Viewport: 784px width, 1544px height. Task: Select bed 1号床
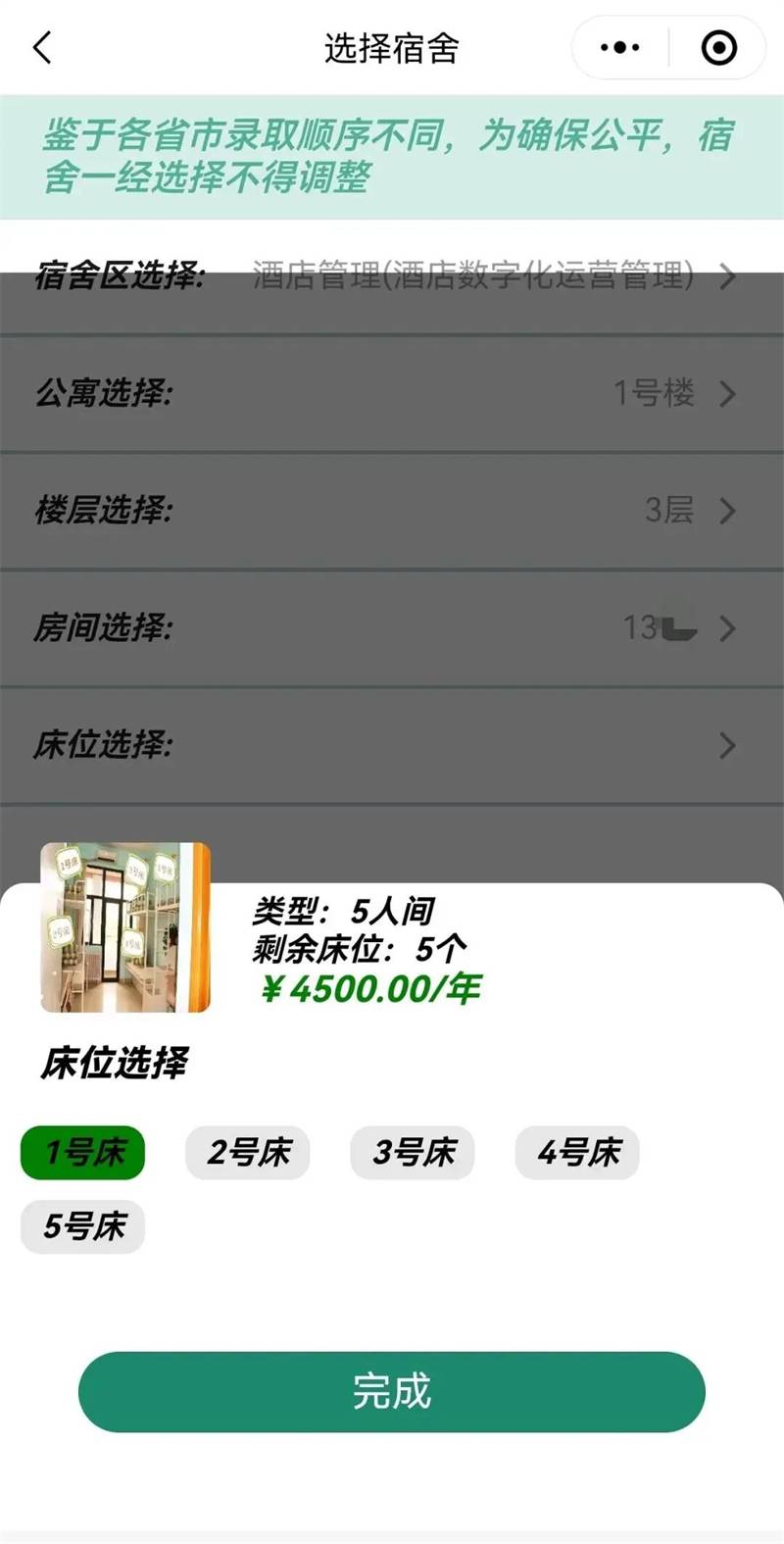click(x=83, y=1152)
